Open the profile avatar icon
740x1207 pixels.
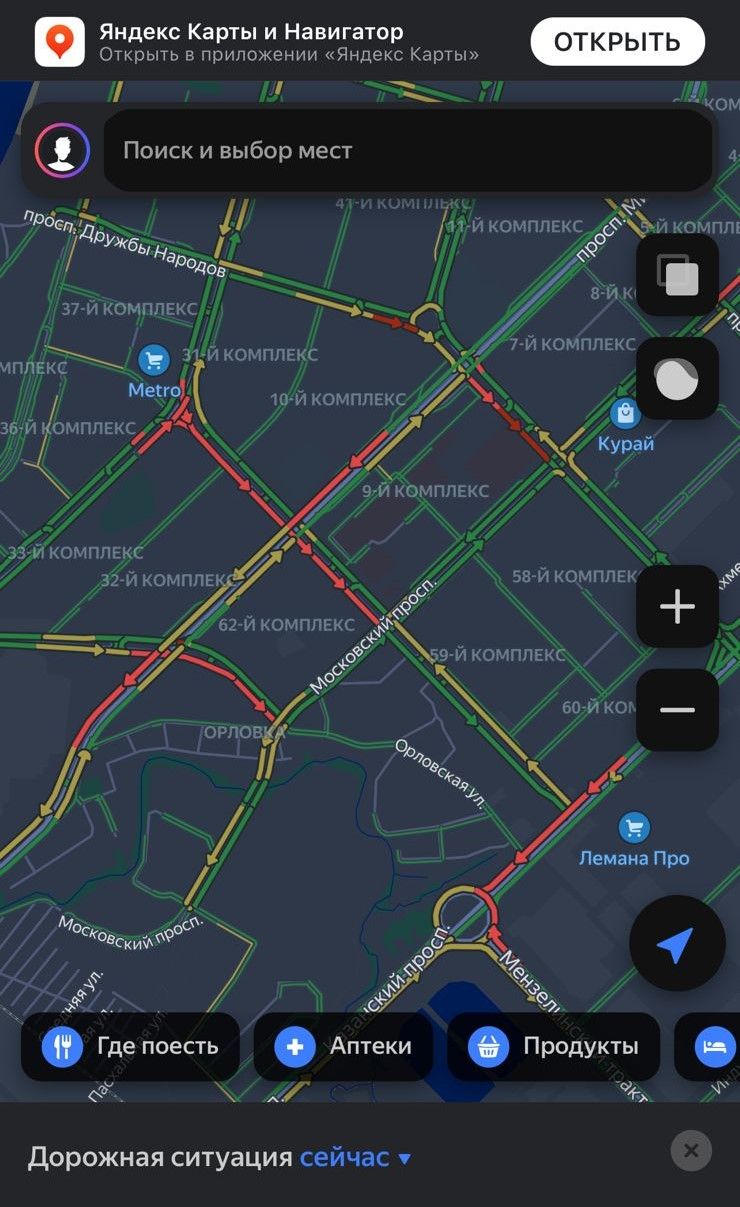(62, 151)
